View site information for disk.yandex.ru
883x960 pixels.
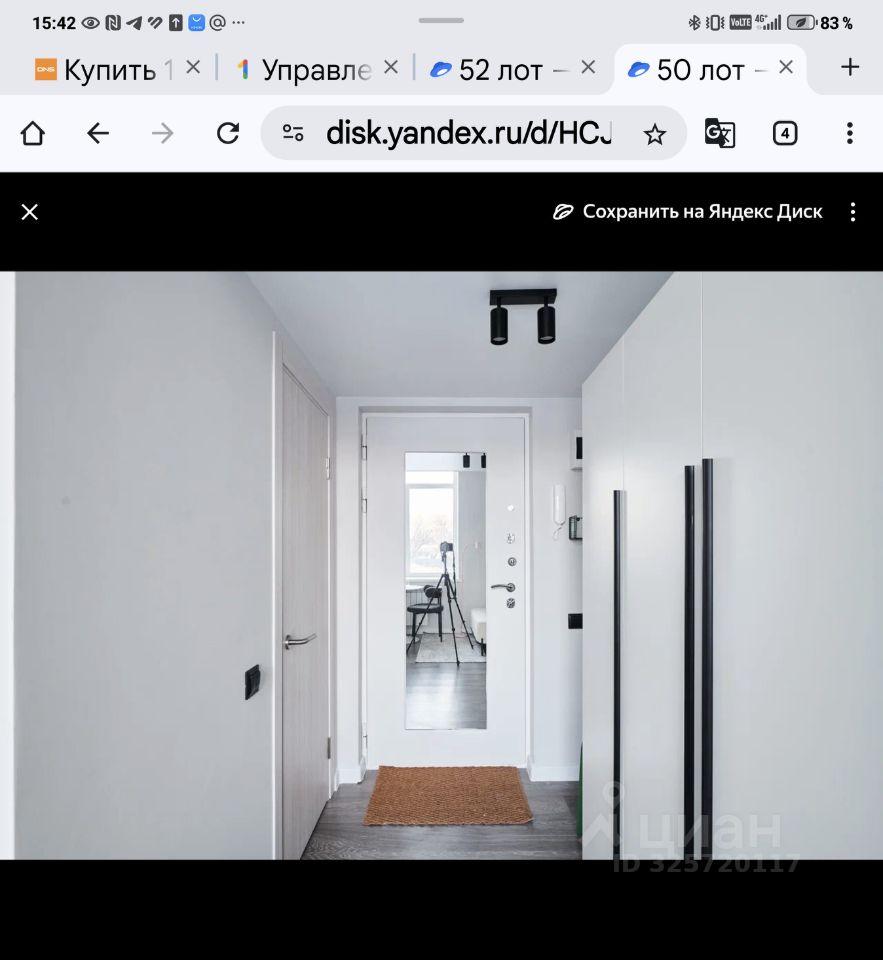[x=293, y=133]
